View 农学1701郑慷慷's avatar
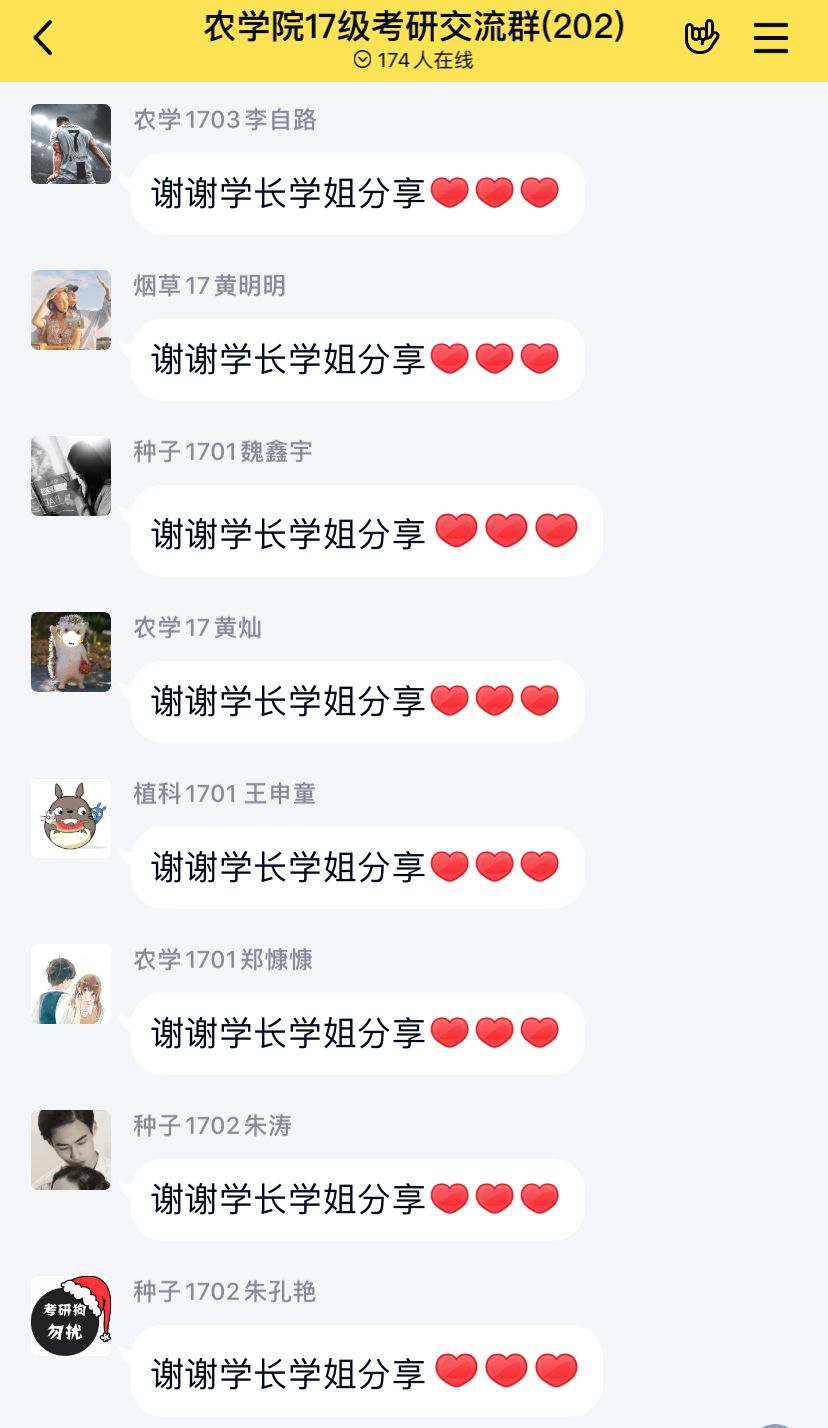This screenshot has height=1428, width=828. click(71, 984)
